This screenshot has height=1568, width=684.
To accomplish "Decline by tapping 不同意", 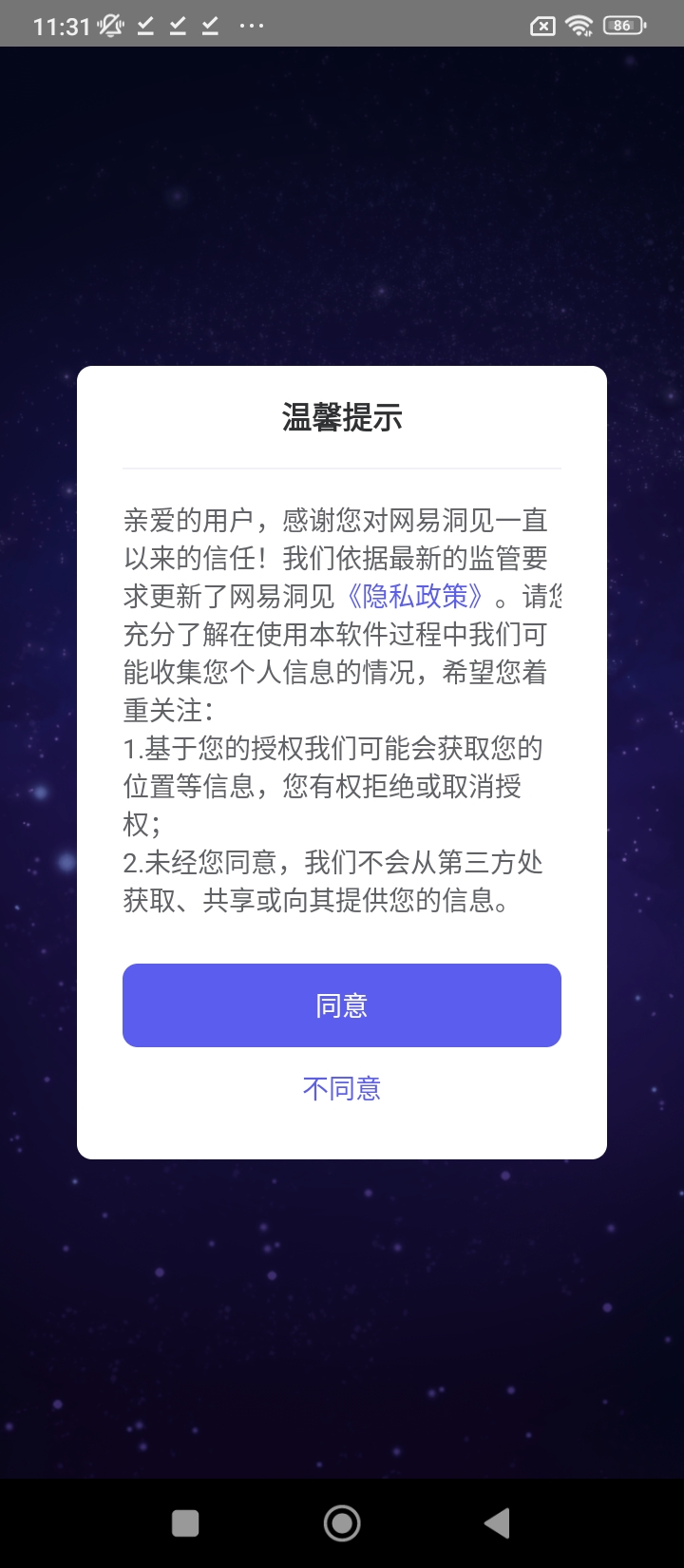I will click(x=342, y=1088).
